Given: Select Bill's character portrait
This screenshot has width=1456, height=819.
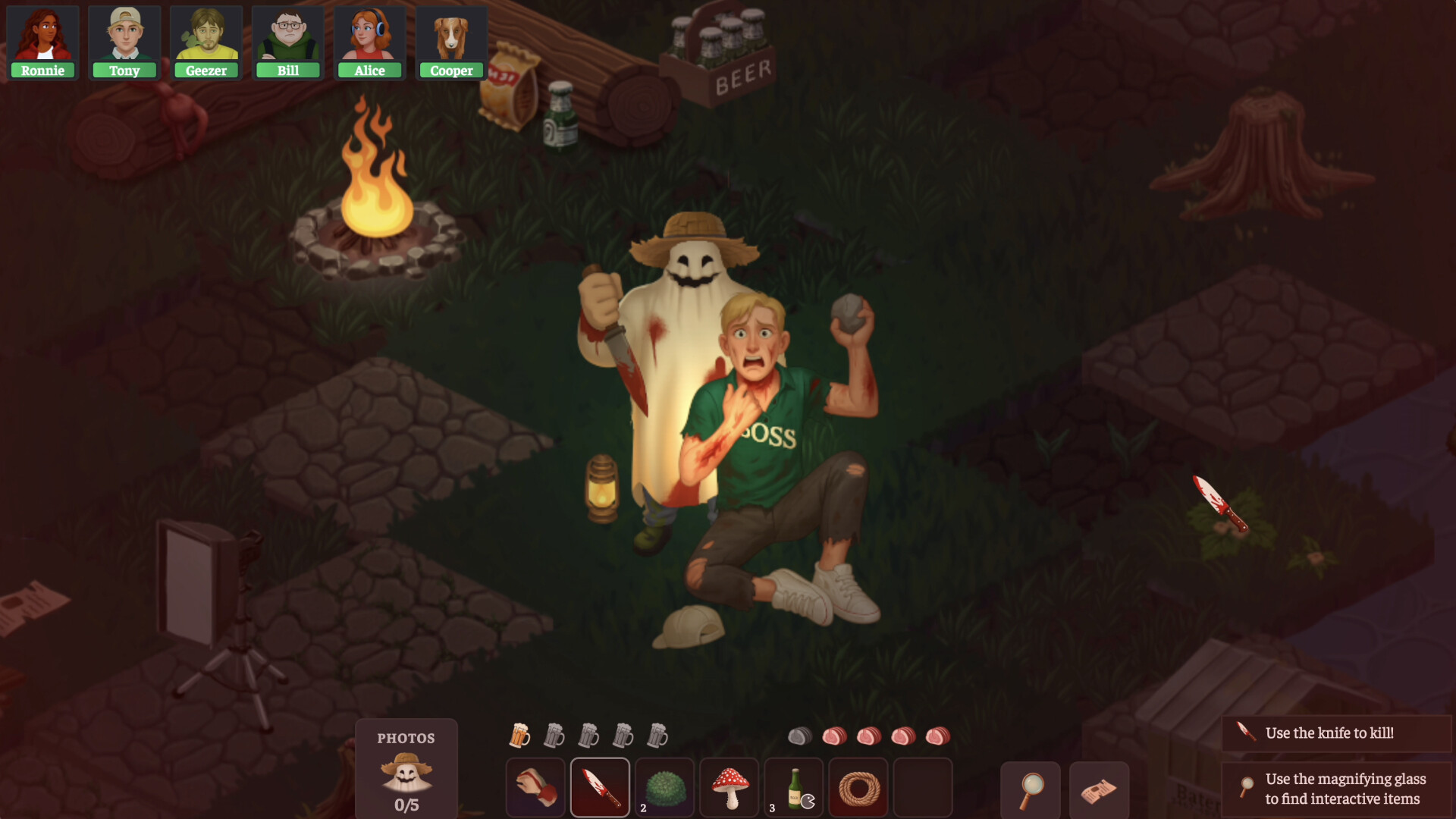Looking at the screenshot, I should click(x=288, y=42).
